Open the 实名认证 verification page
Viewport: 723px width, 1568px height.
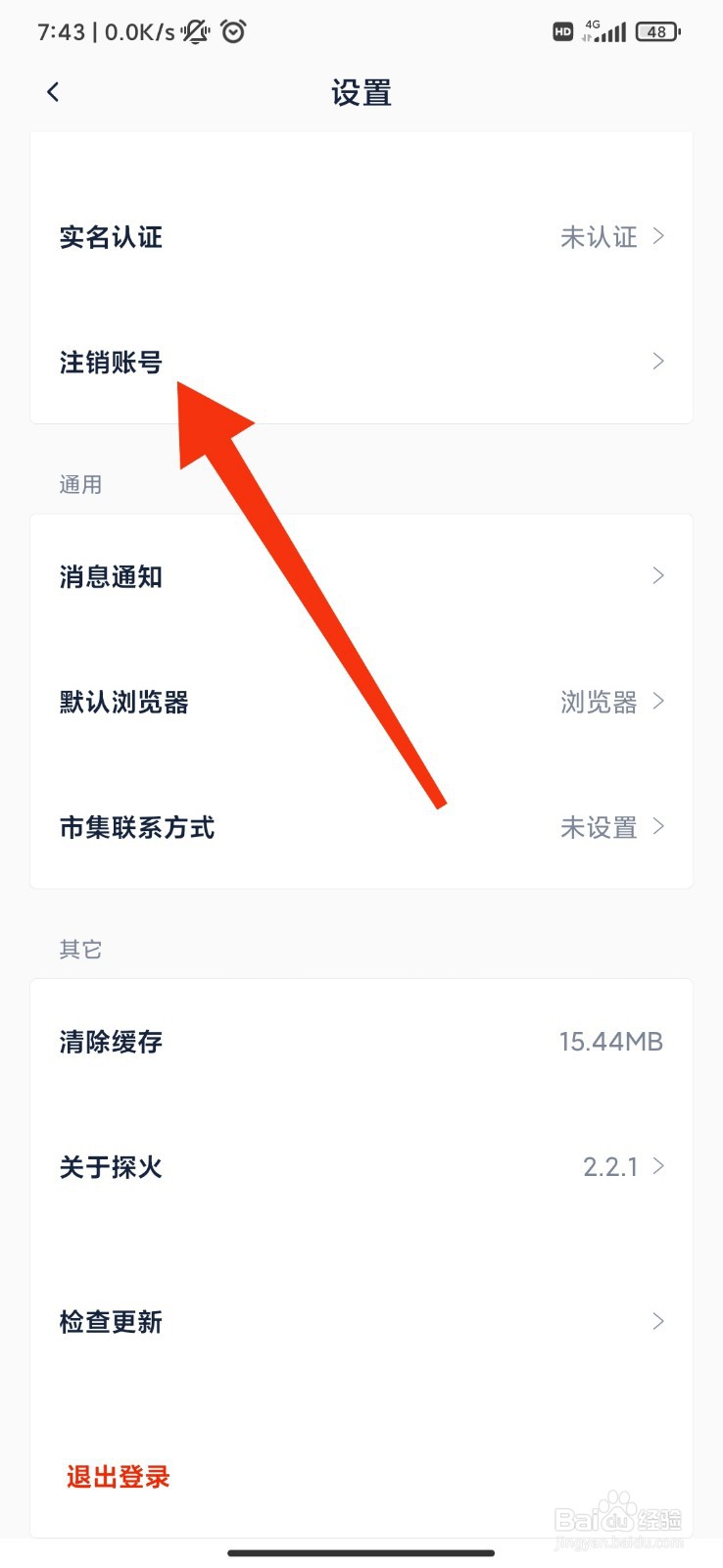tap(110, 237)
